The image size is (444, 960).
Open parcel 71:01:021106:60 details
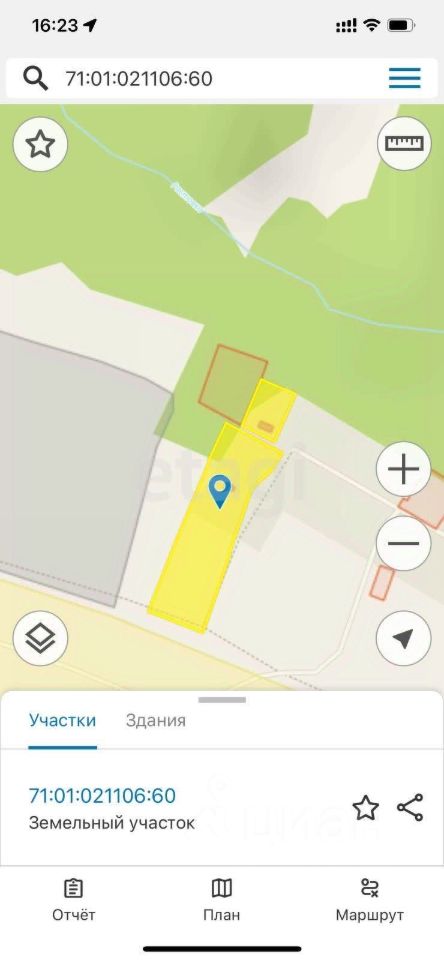[x=102, y=795]
